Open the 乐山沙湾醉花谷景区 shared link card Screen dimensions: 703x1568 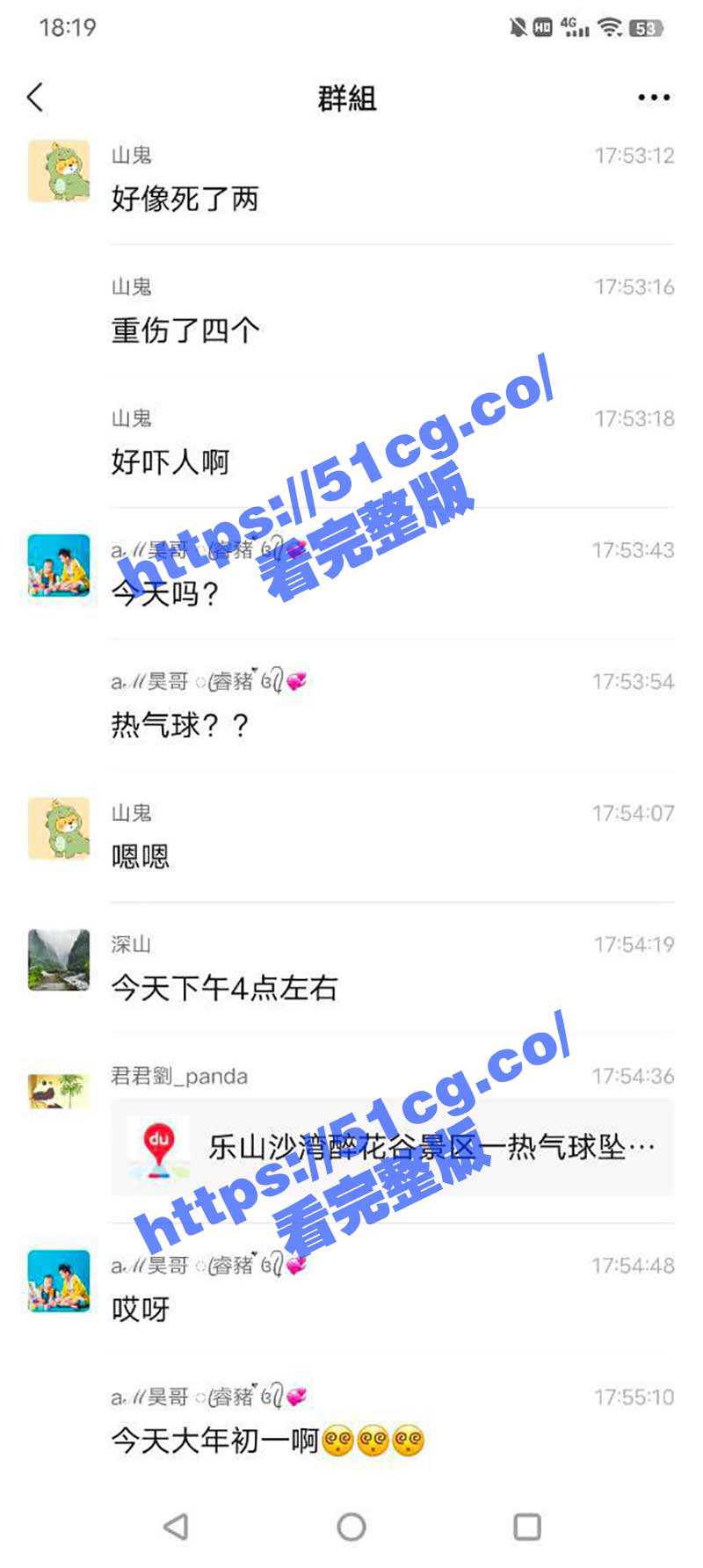(392, 1147)
